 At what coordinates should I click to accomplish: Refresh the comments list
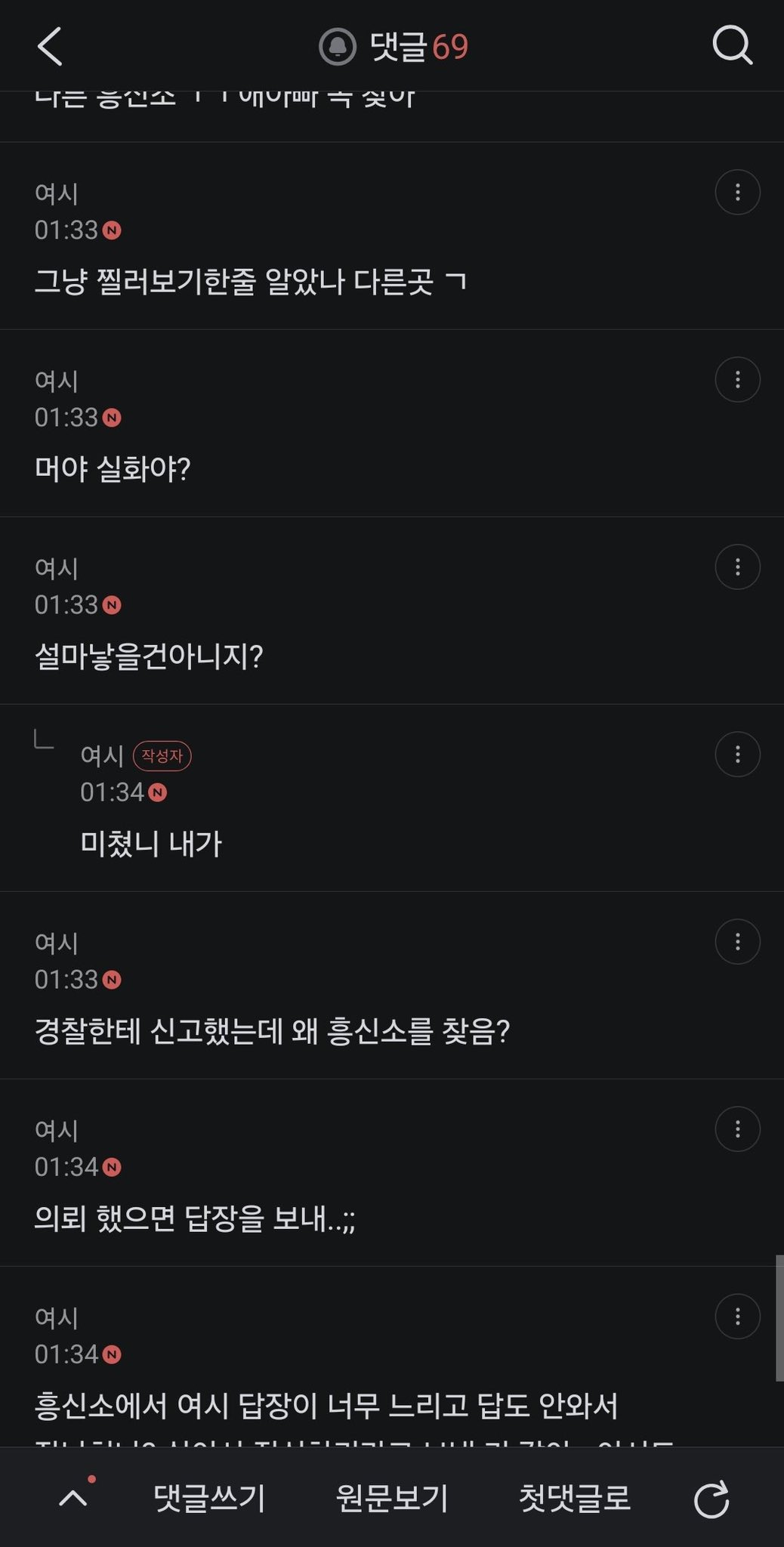[x=711, y=1499]
